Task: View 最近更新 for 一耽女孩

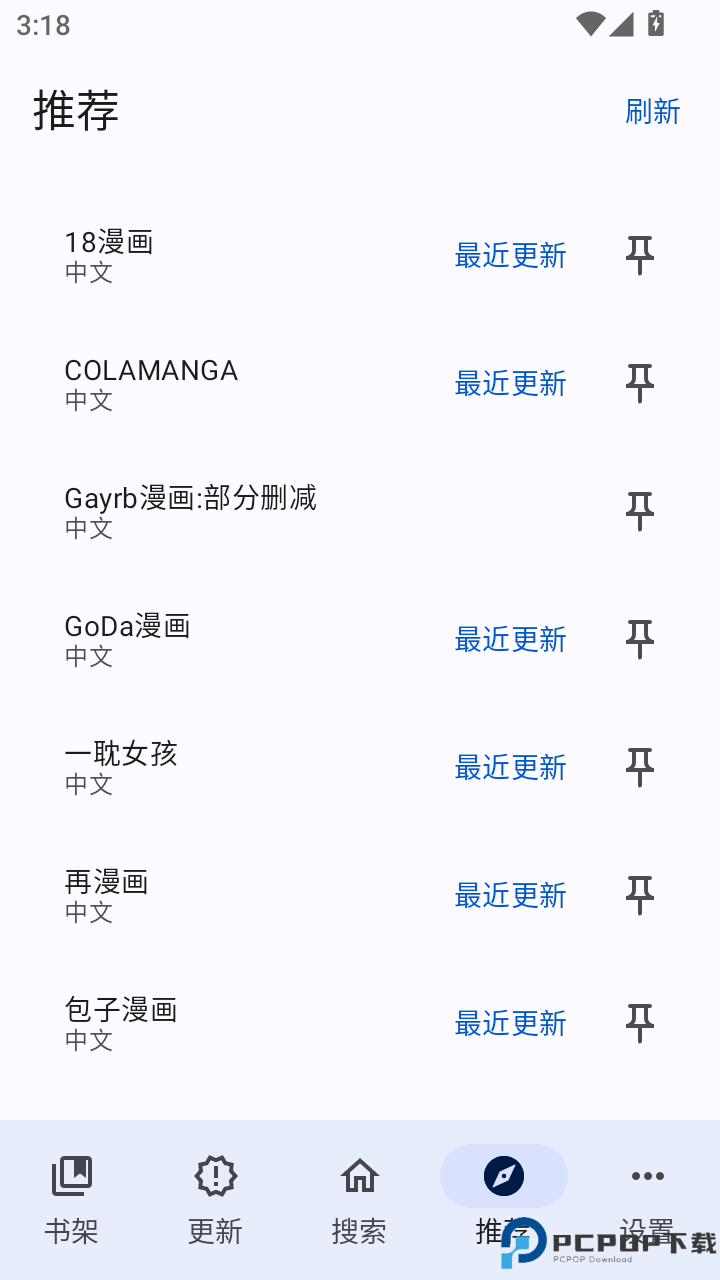Action: 510,768
